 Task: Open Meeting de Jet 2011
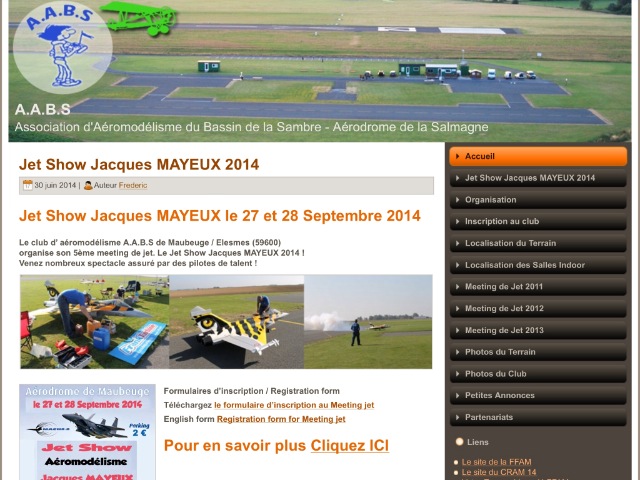504,287
